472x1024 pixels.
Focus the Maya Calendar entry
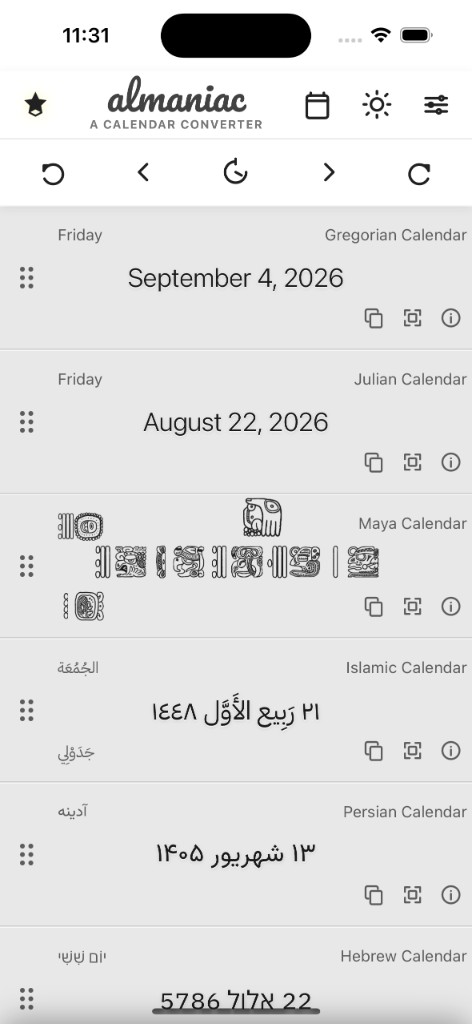(412, 606)
